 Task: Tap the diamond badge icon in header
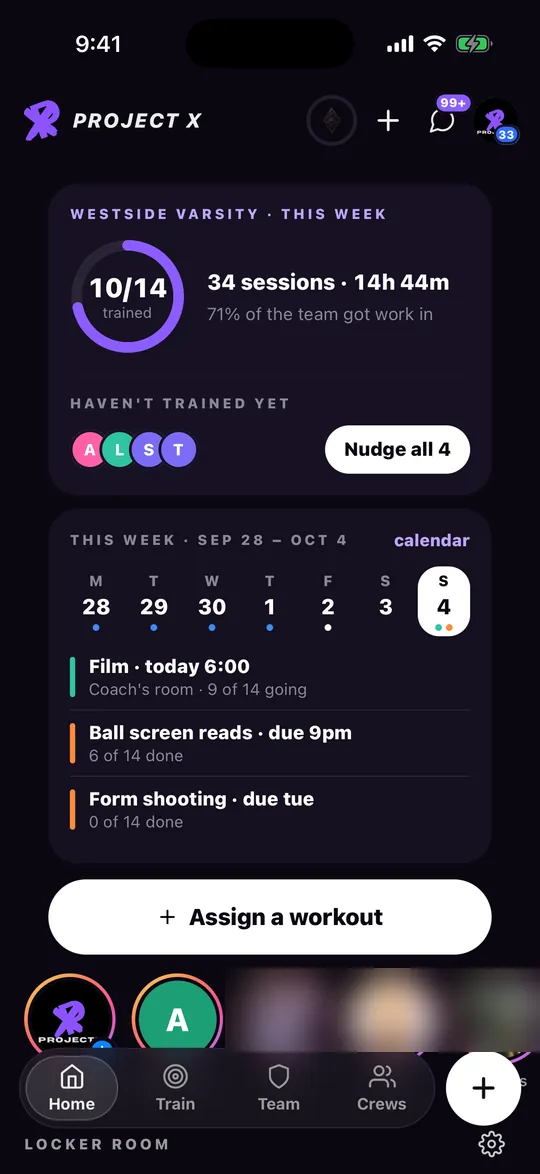coord(331,121)
